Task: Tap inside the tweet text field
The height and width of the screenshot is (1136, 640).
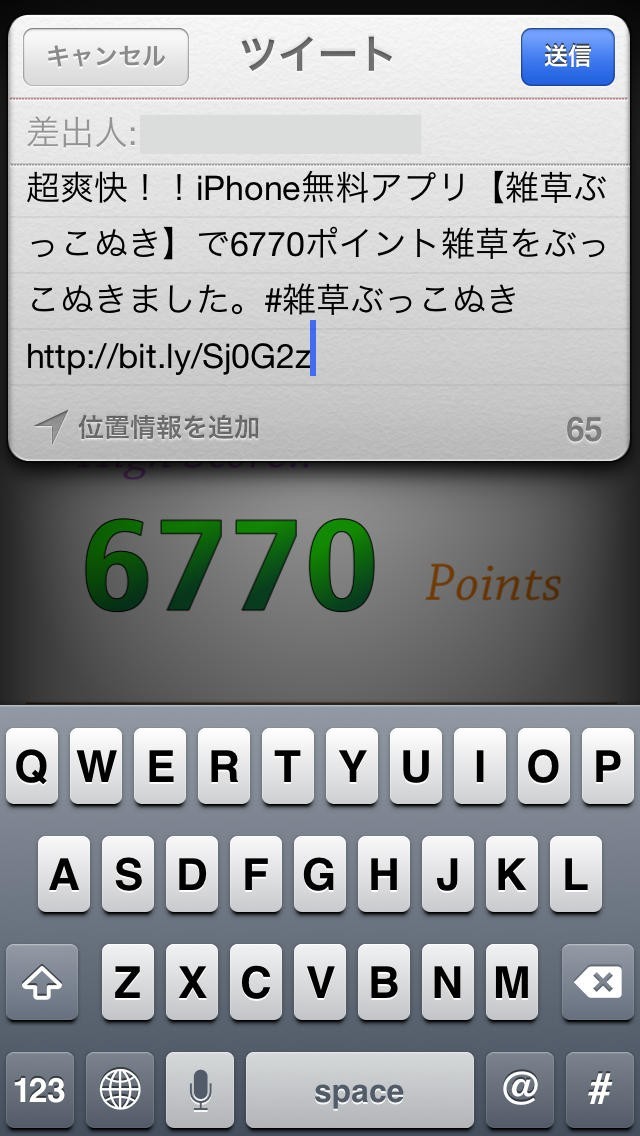Action: pyautogui.click(x=317, y=273)
